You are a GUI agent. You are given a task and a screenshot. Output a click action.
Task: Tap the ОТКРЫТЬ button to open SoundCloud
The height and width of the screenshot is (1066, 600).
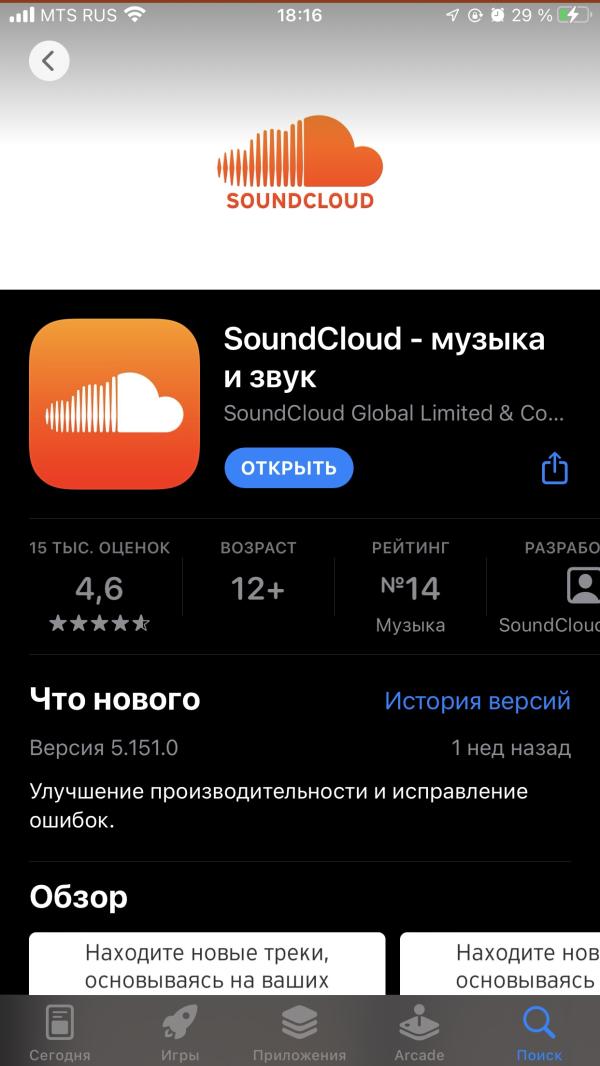pyautogui.click(x=289, y=468)
